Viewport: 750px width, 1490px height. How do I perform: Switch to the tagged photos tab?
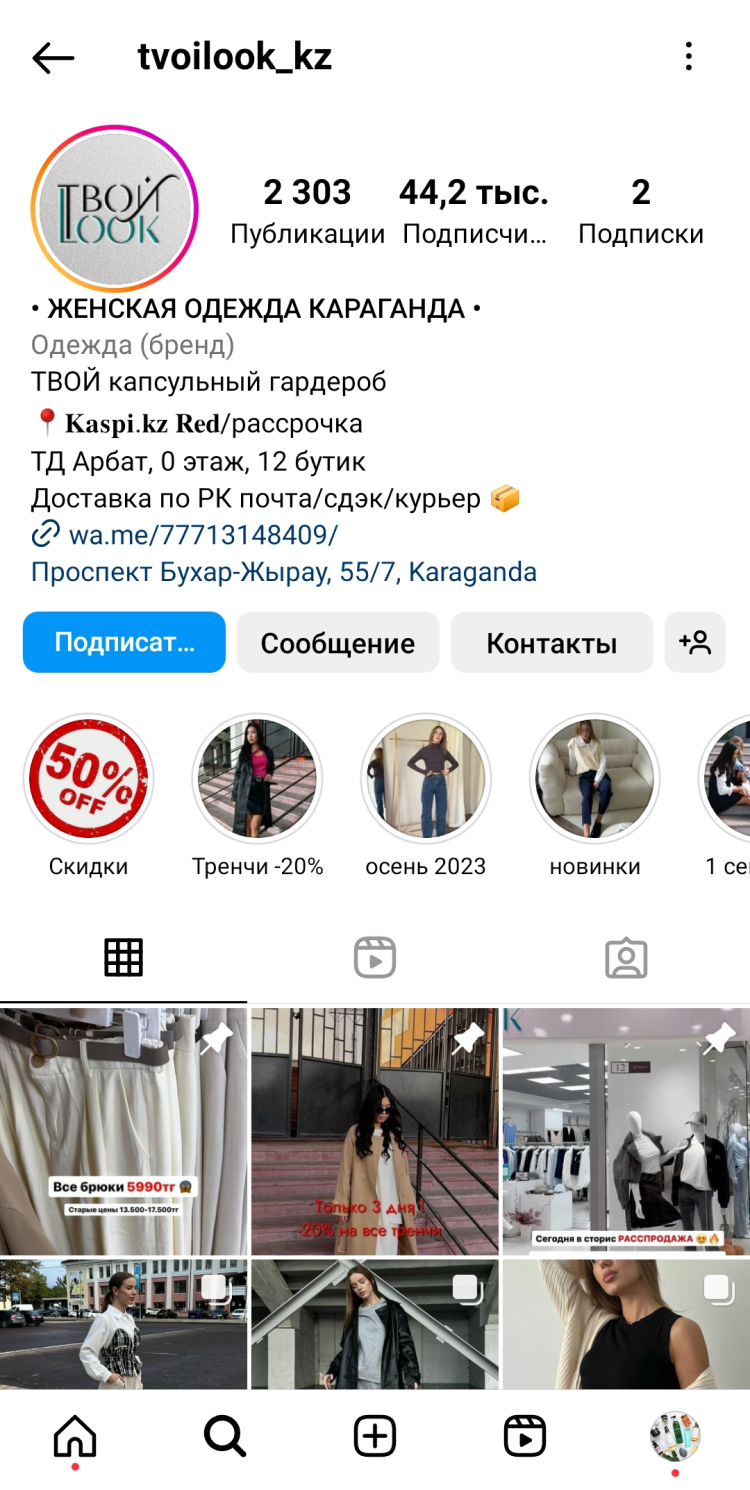[x=626, y=958]
